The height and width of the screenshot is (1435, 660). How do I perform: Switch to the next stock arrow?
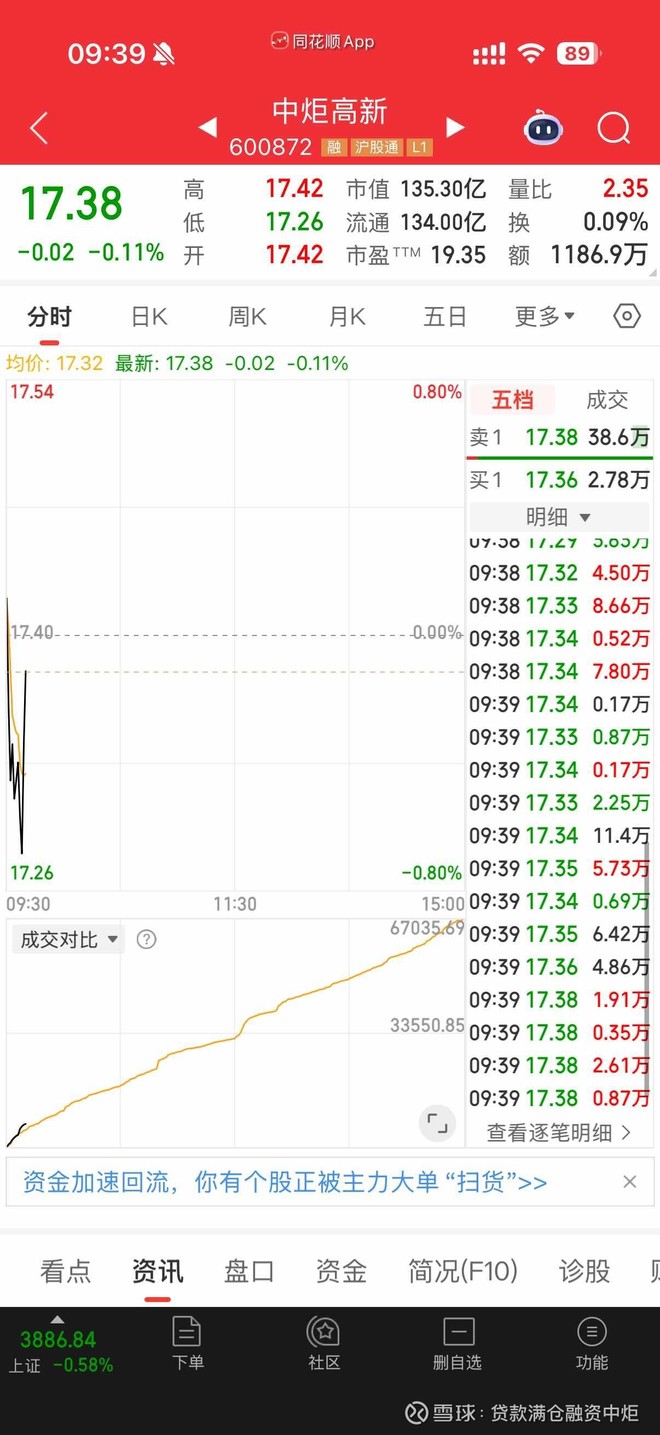pyautogui.click(x=455, y=127)
